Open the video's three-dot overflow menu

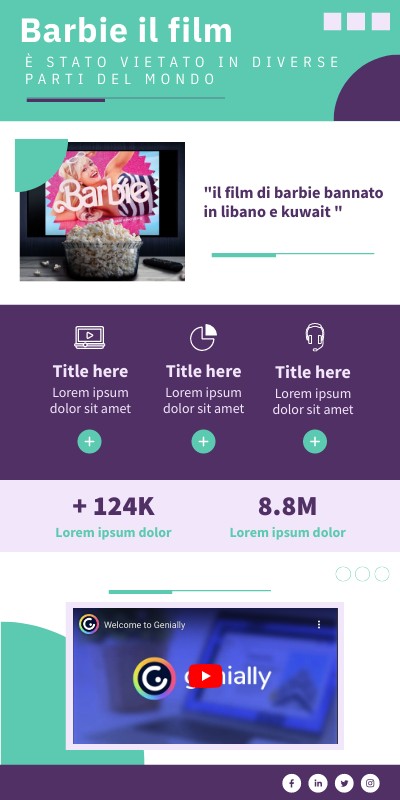(x=319, y=624)
